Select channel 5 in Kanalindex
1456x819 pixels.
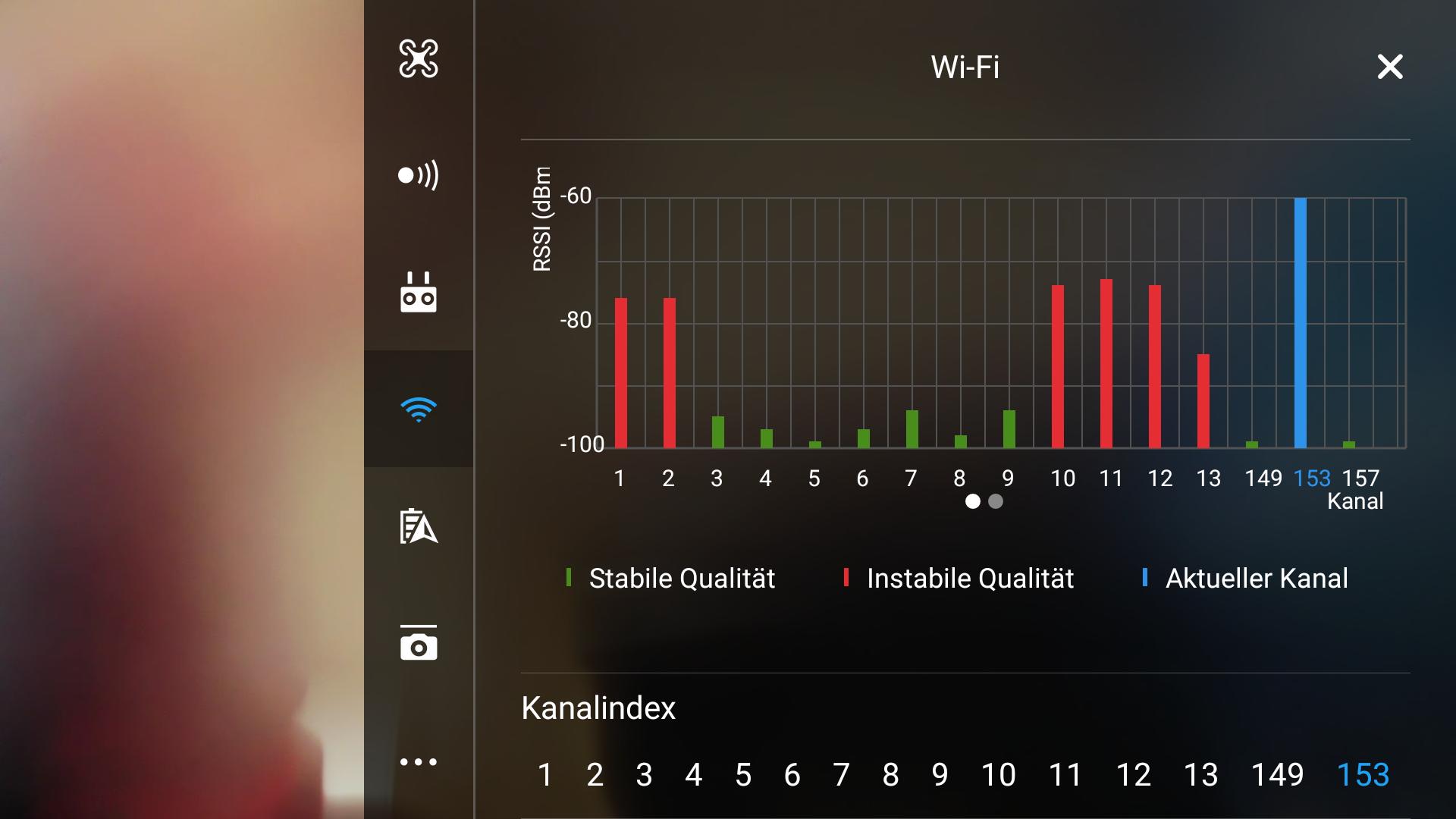tap(742, 774)
